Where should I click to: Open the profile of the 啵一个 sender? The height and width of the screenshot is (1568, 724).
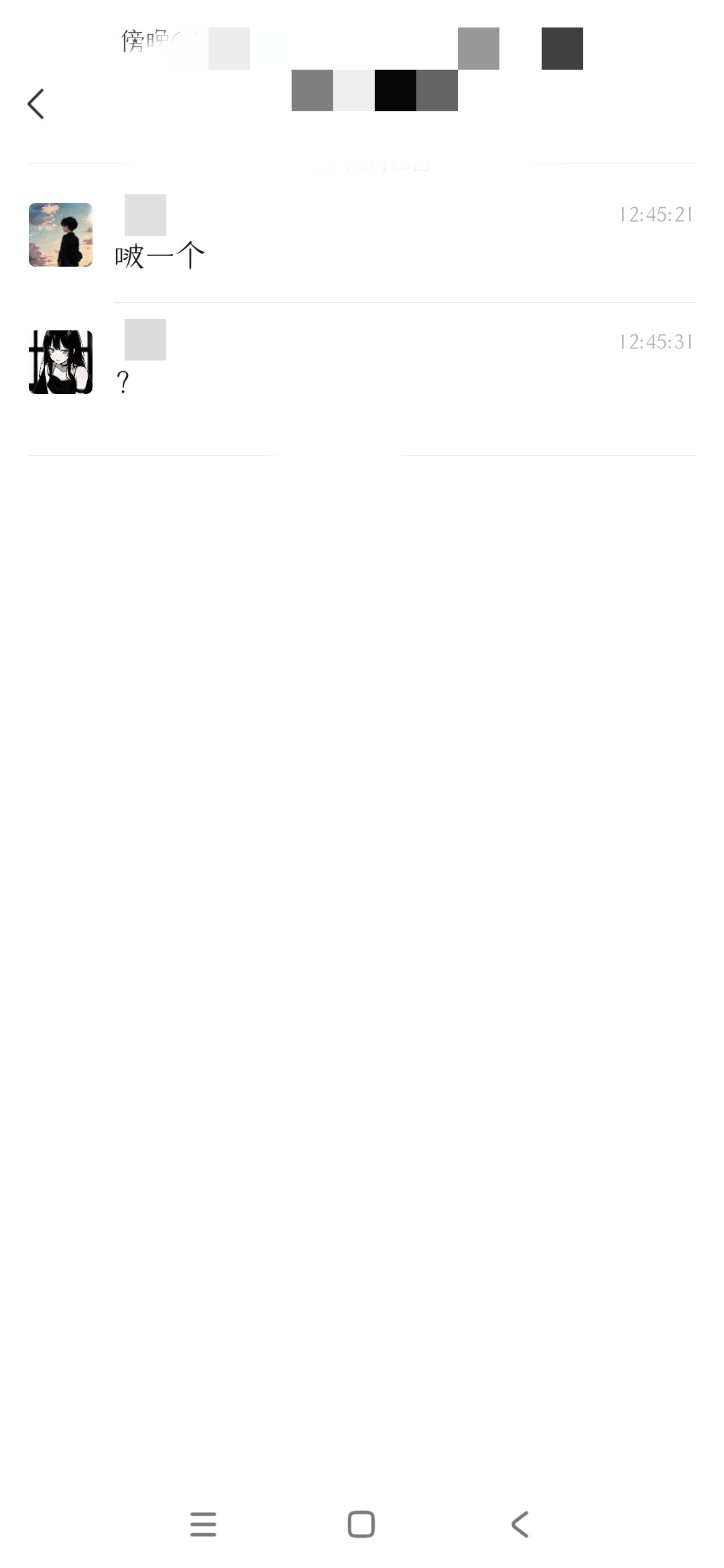point(60,235)
